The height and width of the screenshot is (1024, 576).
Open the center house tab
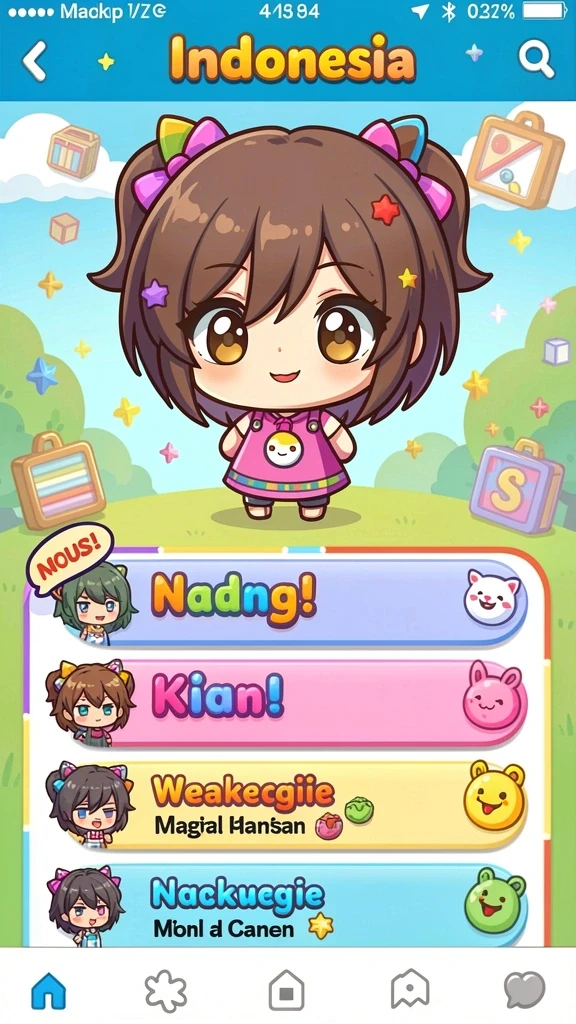coord(287,990)
